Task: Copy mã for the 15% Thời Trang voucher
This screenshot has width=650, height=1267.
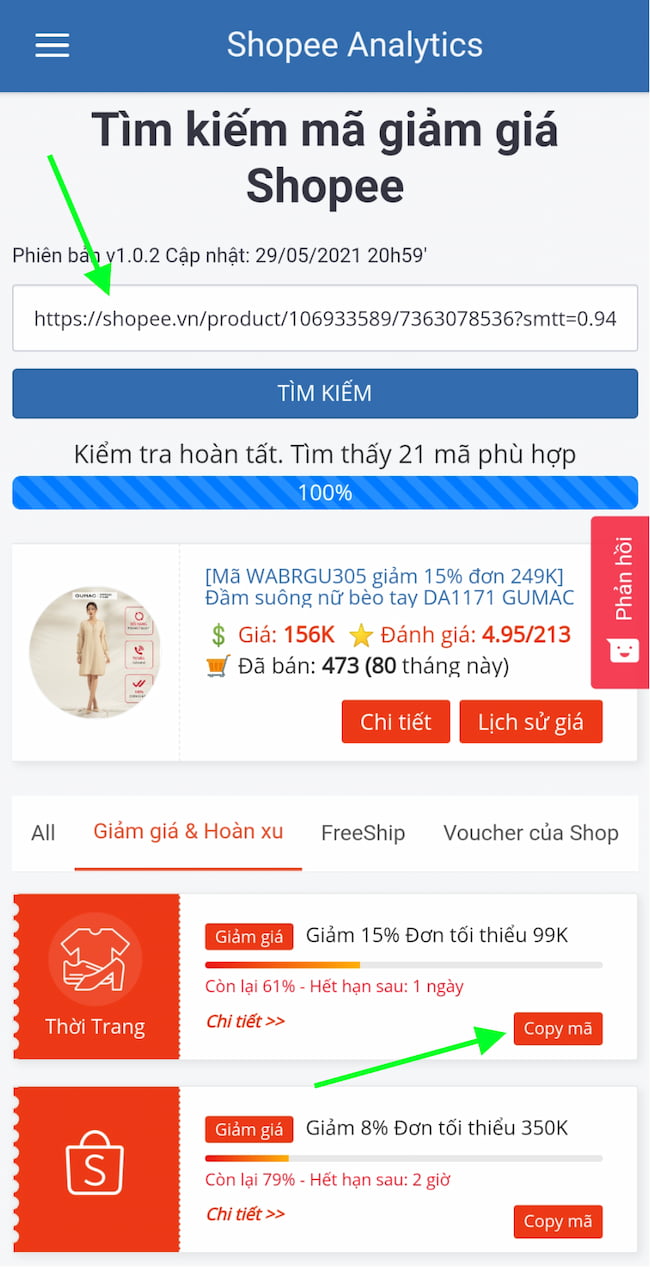Action: tap(557, 1028)
